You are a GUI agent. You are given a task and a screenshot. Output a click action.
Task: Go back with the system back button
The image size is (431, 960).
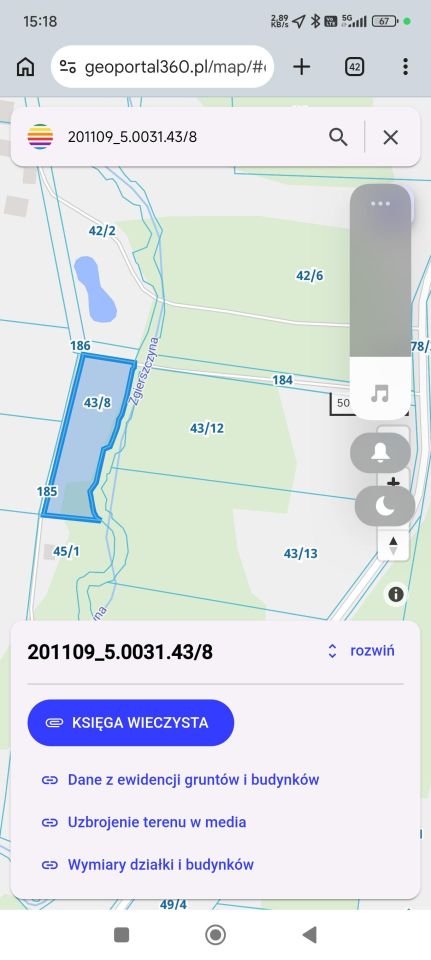tap(310, 934)
